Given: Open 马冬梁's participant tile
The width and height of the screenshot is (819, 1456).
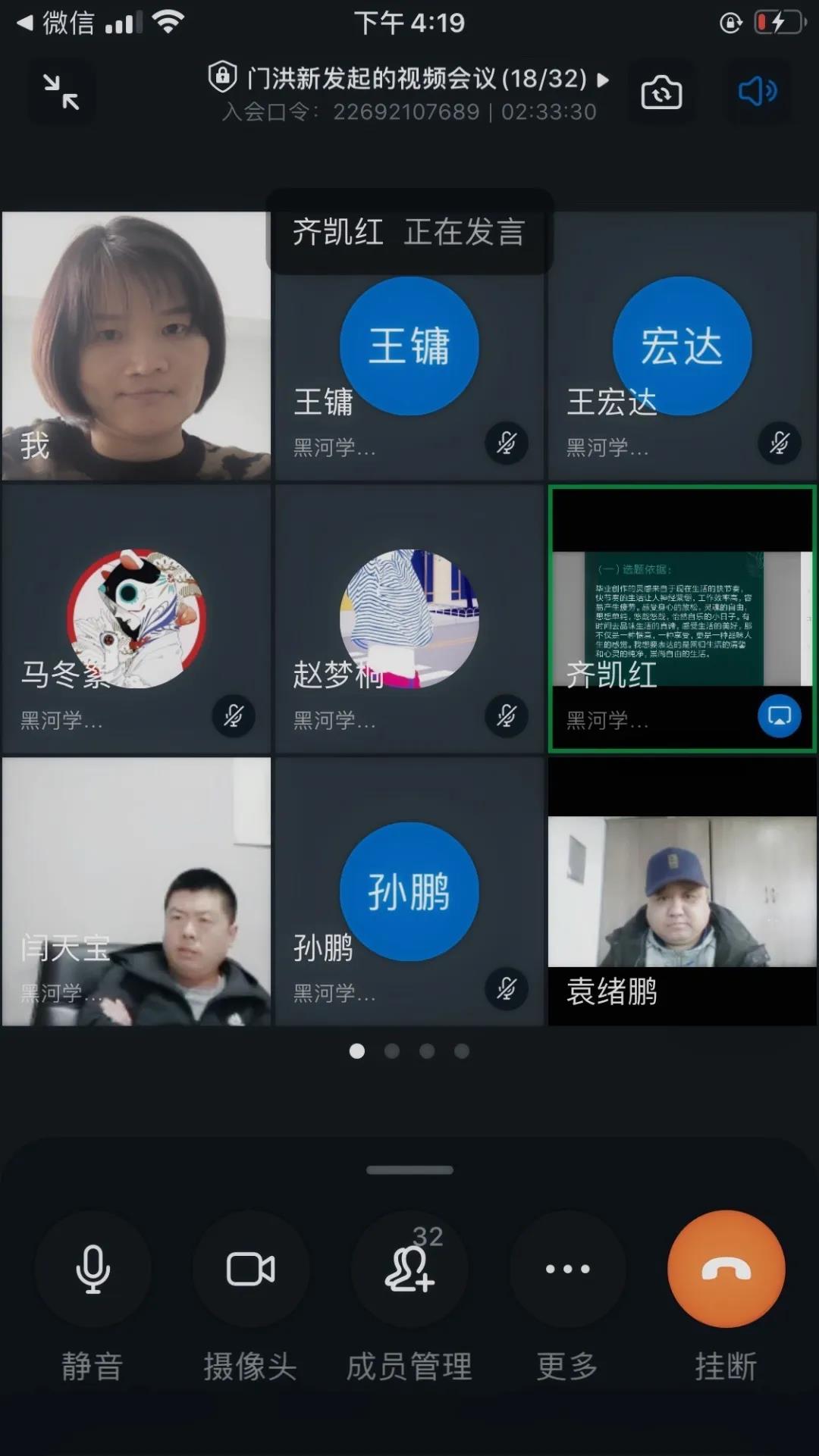Looking at the screenshot, I should (136, 618).
